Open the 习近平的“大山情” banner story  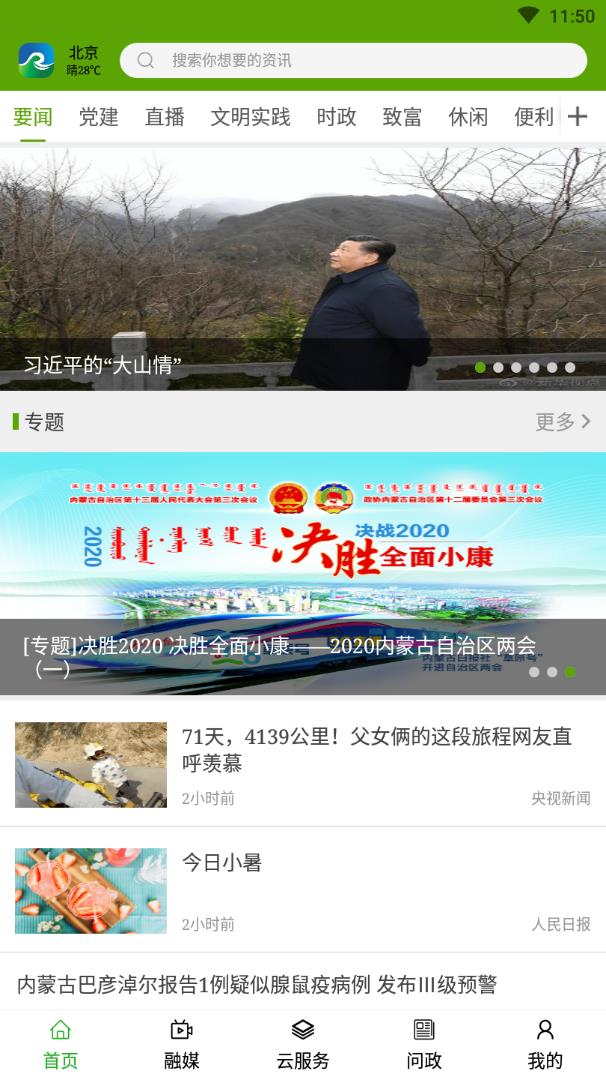[302, 270]
